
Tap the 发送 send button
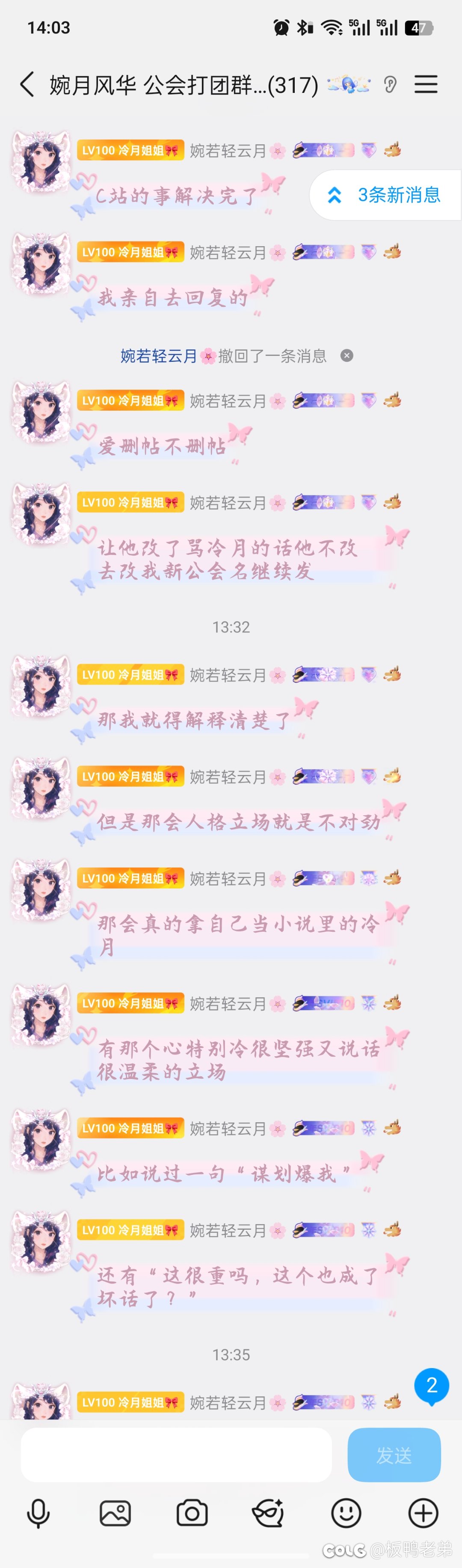coord(394,1455)
